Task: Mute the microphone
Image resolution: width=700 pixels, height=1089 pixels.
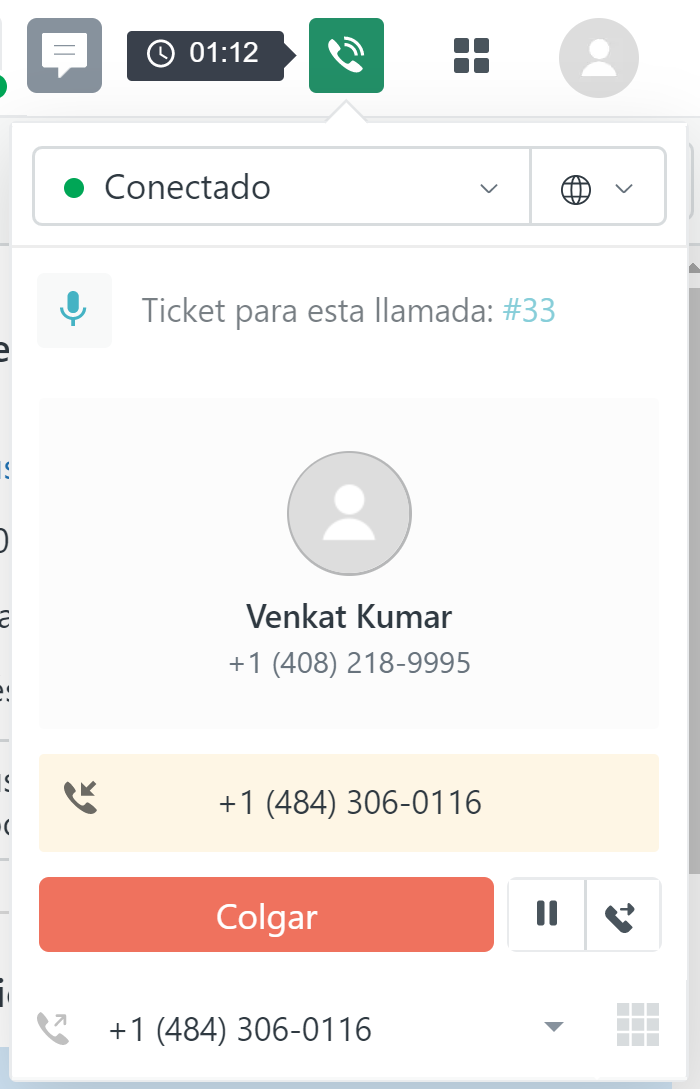Action: point(74,310)
